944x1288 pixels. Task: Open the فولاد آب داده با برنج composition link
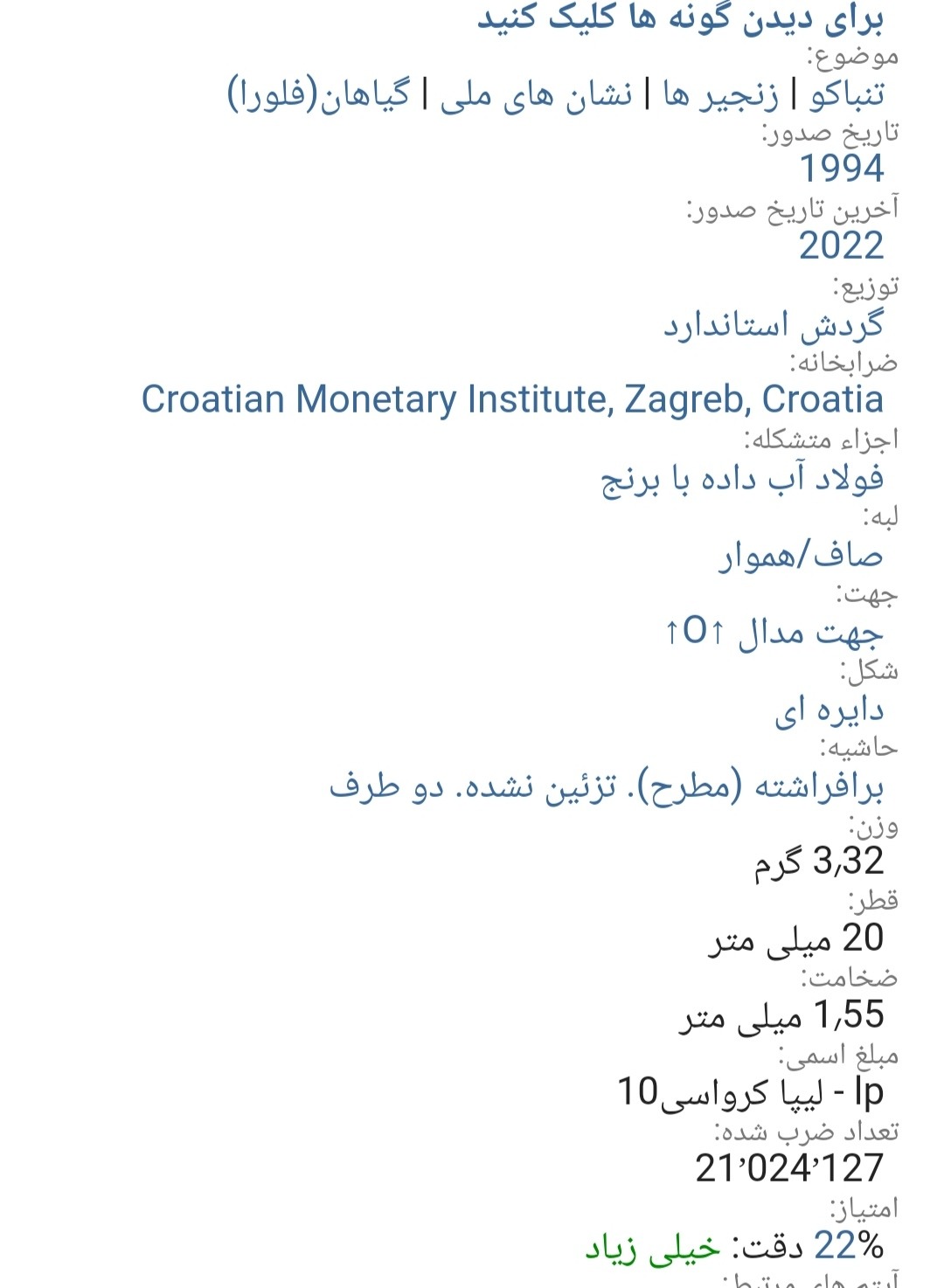pos(742,478)
